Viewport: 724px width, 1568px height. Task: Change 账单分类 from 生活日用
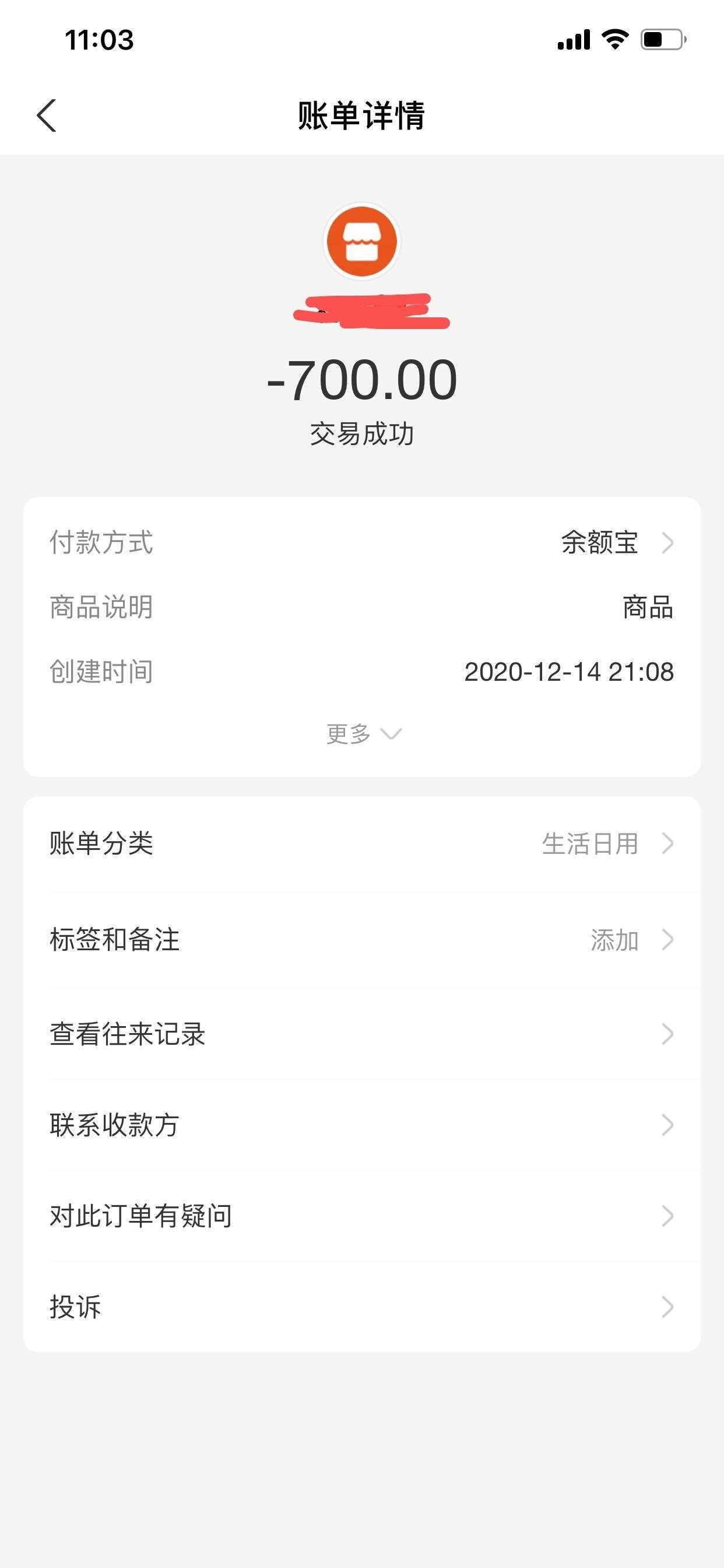point(362,843)
